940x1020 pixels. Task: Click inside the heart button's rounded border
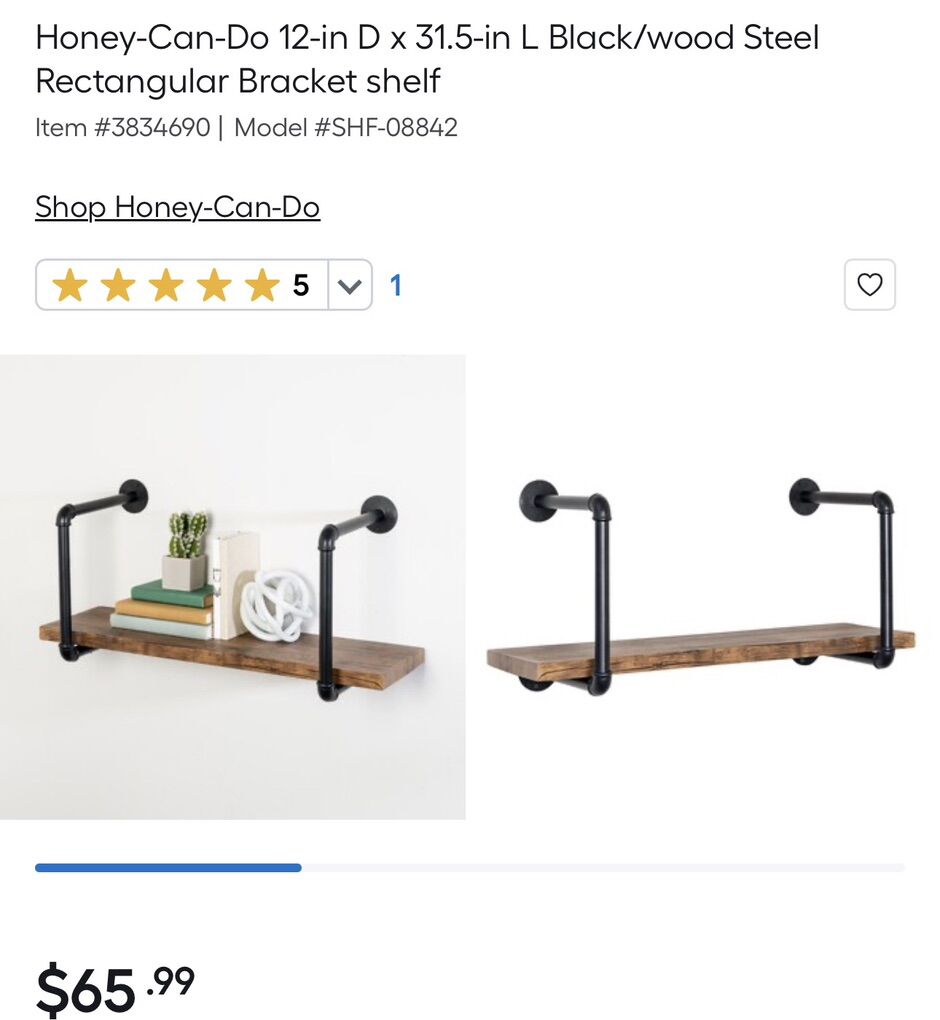869,284
